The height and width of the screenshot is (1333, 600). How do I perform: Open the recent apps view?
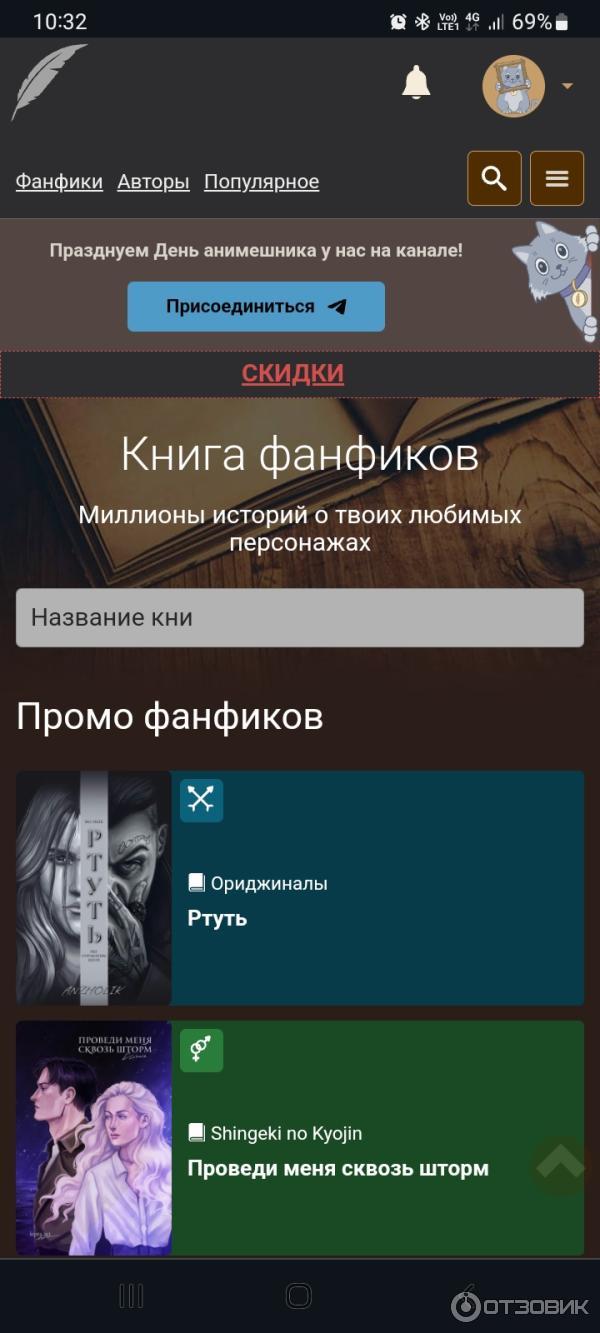pyautogui.click(x=131, y=1296)
